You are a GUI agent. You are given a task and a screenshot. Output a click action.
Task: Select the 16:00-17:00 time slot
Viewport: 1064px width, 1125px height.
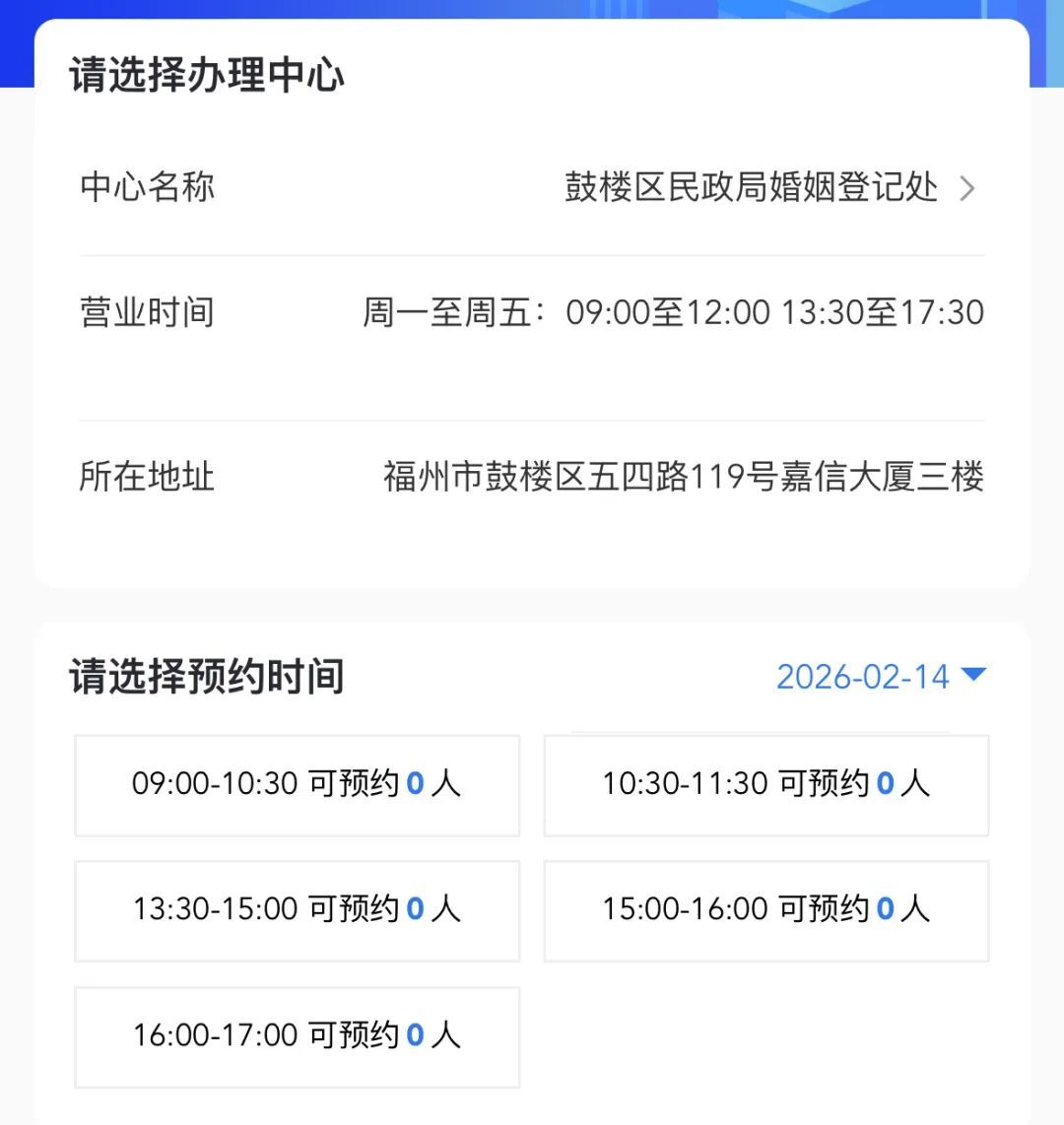coord(297,1036)
